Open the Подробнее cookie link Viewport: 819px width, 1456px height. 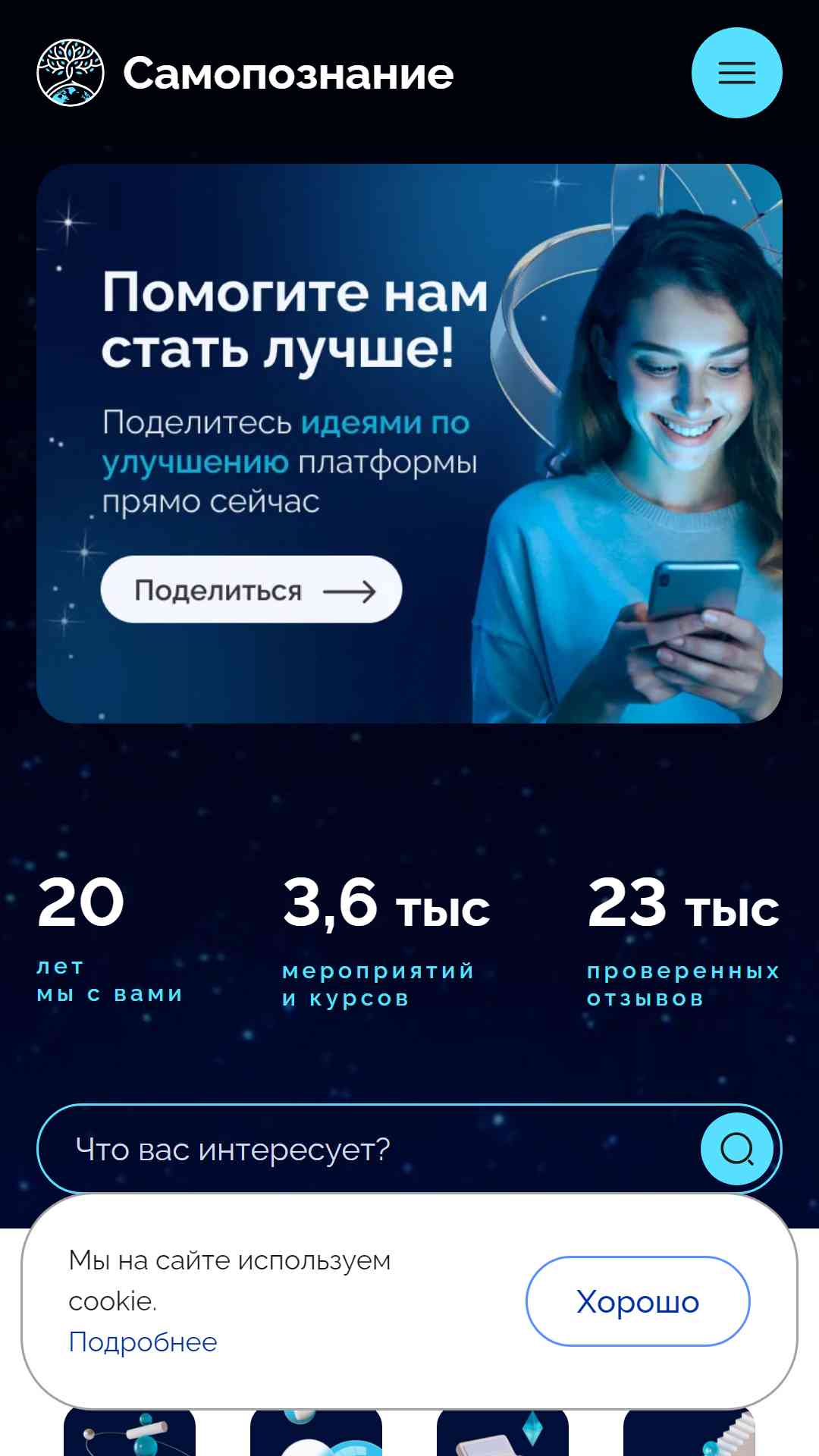coord(143,1341)
